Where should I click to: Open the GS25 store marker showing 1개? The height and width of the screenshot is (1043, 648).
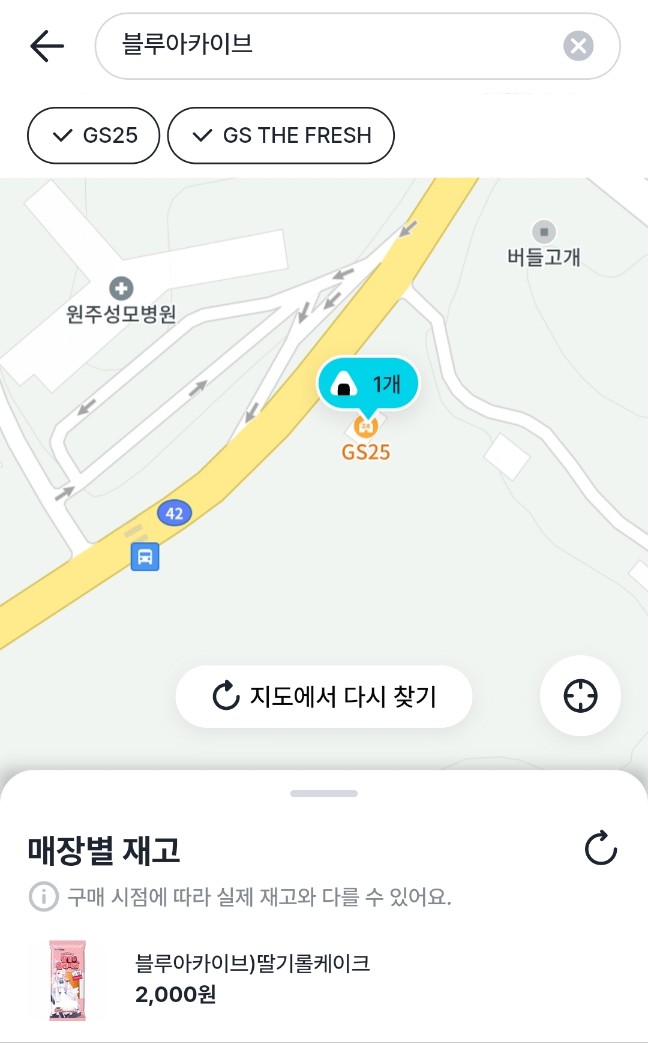pos(367,386)
